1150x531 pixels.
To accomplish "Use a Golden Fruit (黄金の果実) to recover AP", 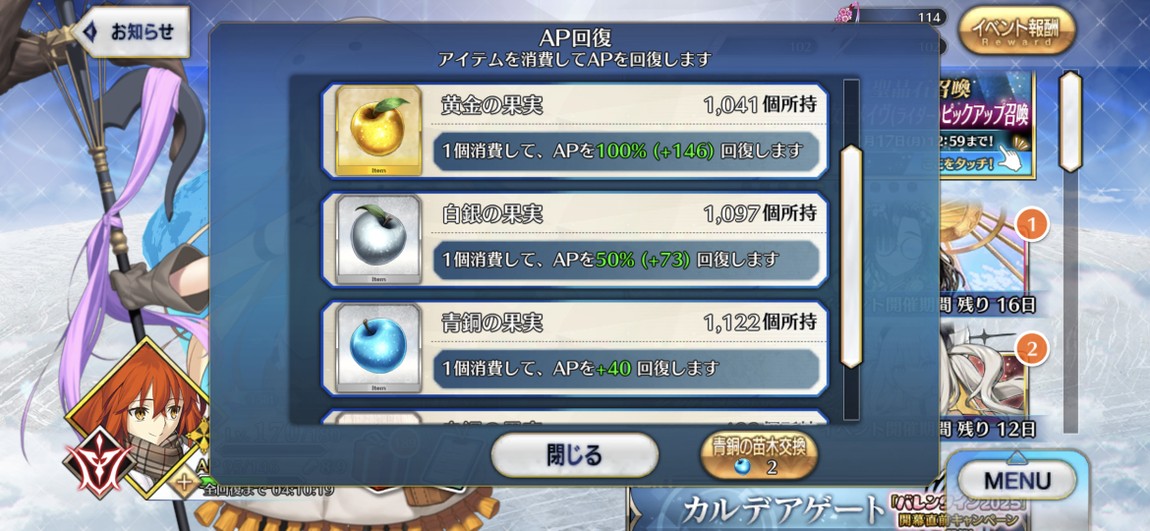I will [x=575, y=131].
